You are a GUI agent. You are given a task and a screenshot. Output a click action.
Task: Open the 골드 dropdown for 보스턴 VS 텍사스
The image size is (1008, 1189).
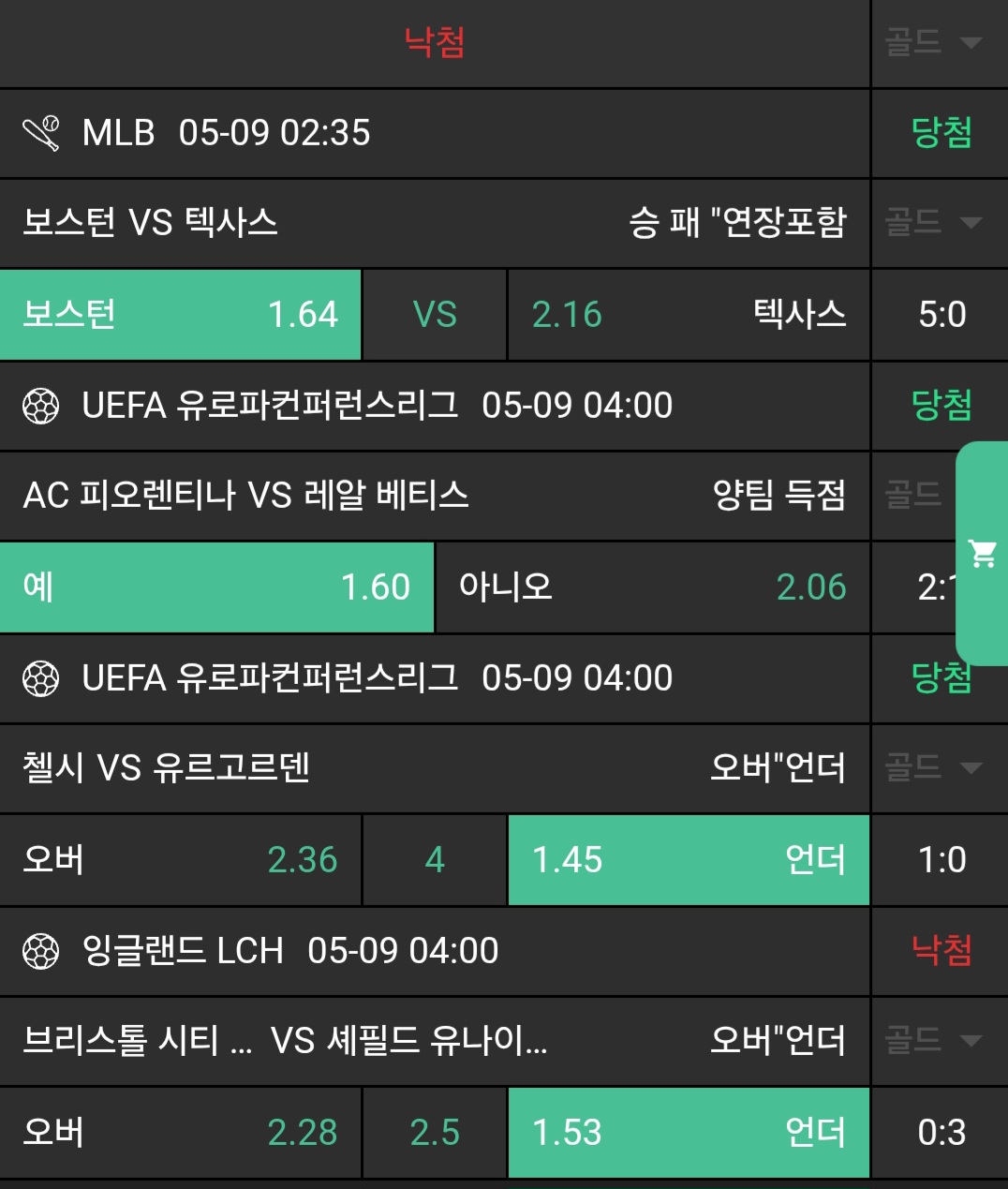click(932, 223)
